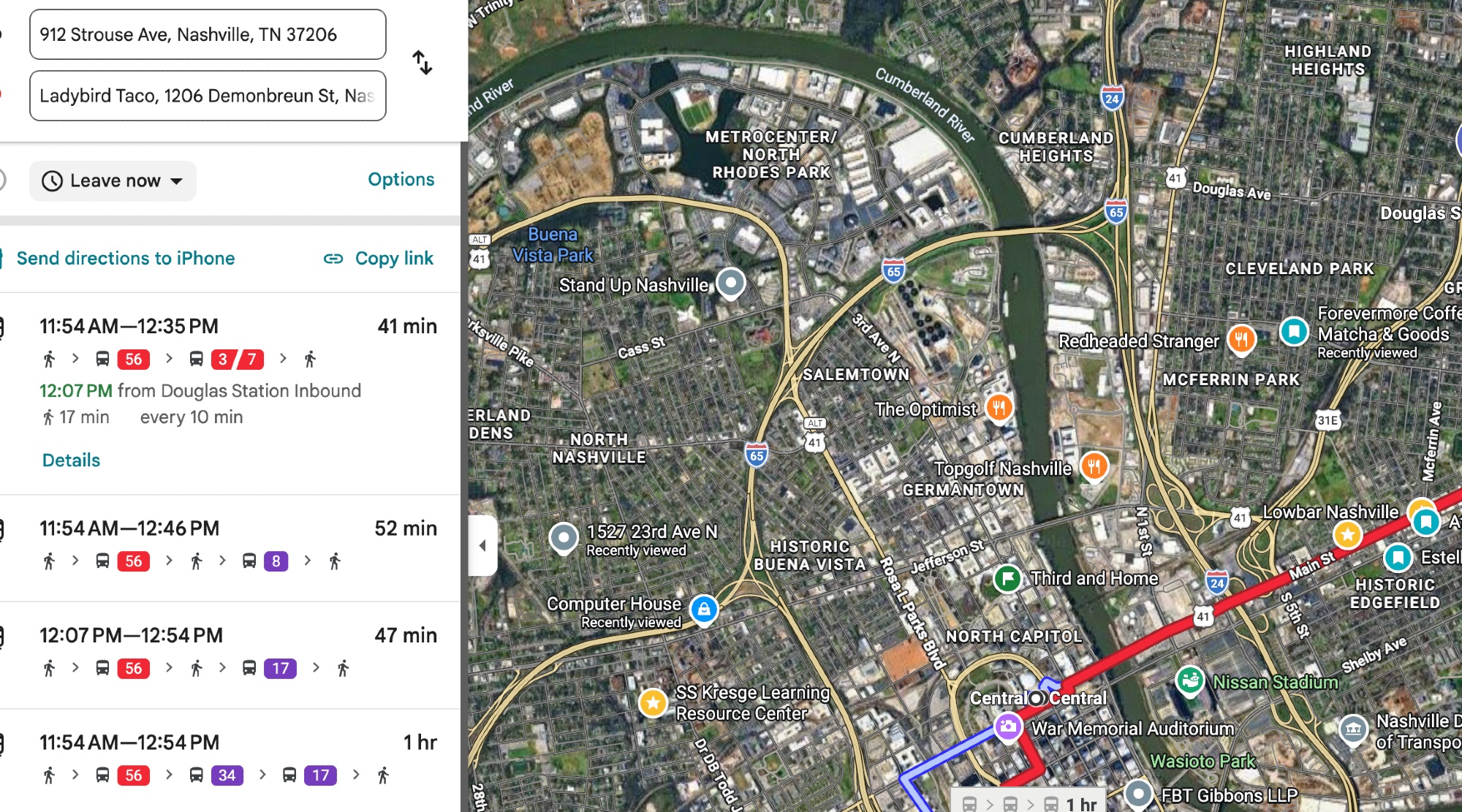
Task: Open the Redheaded Stranger restaurant pin
Action: pyautogui.click(x=1241, y=339)
